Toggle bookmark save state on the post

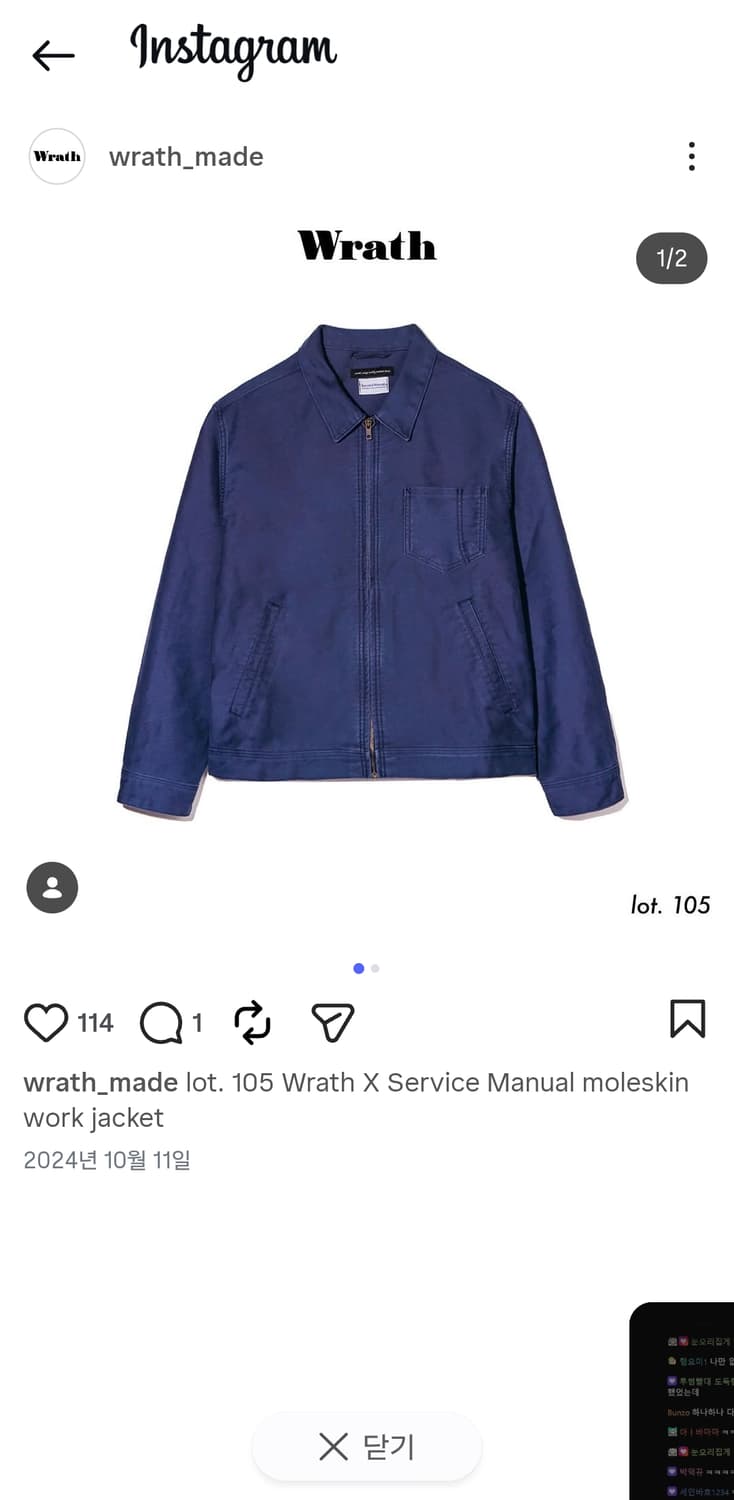click(688, 1022)
